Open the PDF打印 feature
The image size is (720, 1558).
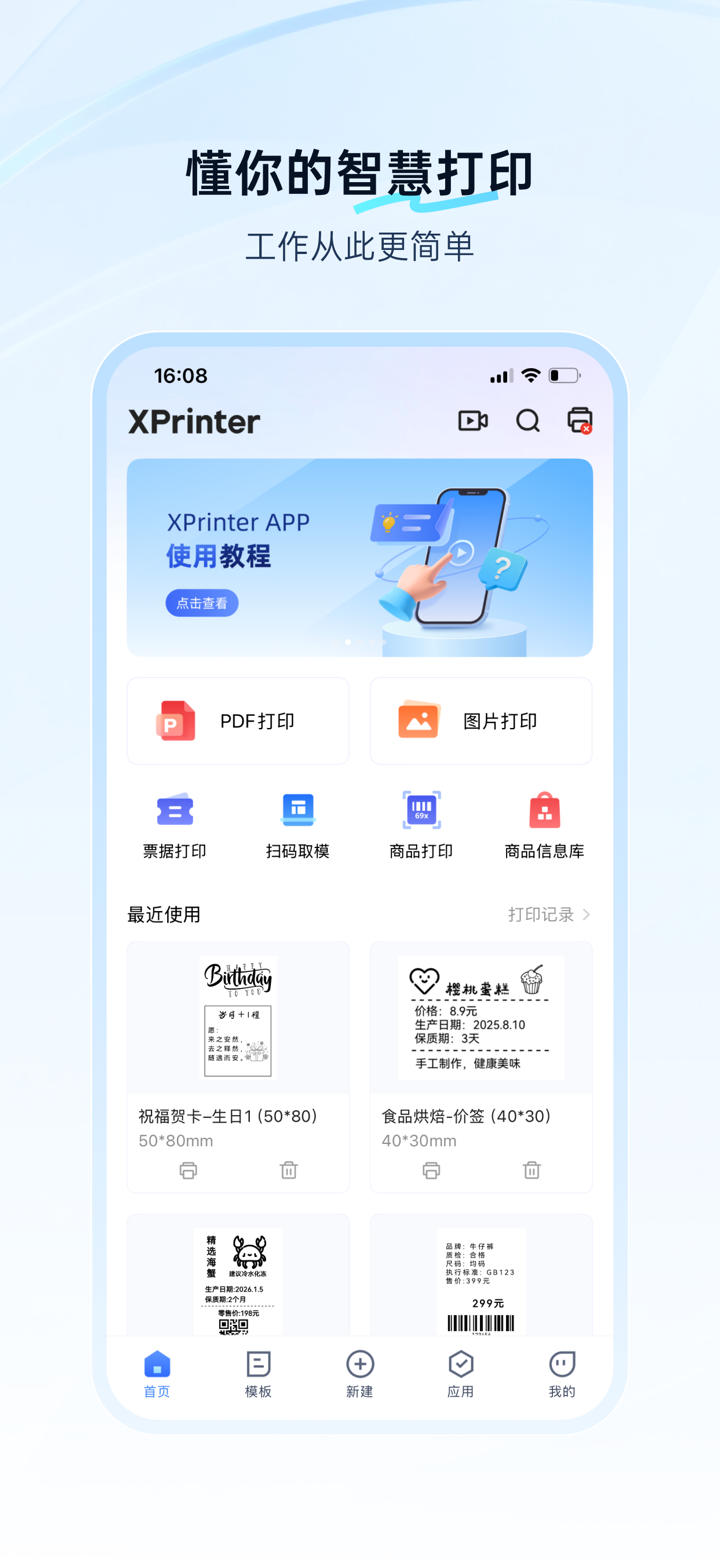click(237, 720)
